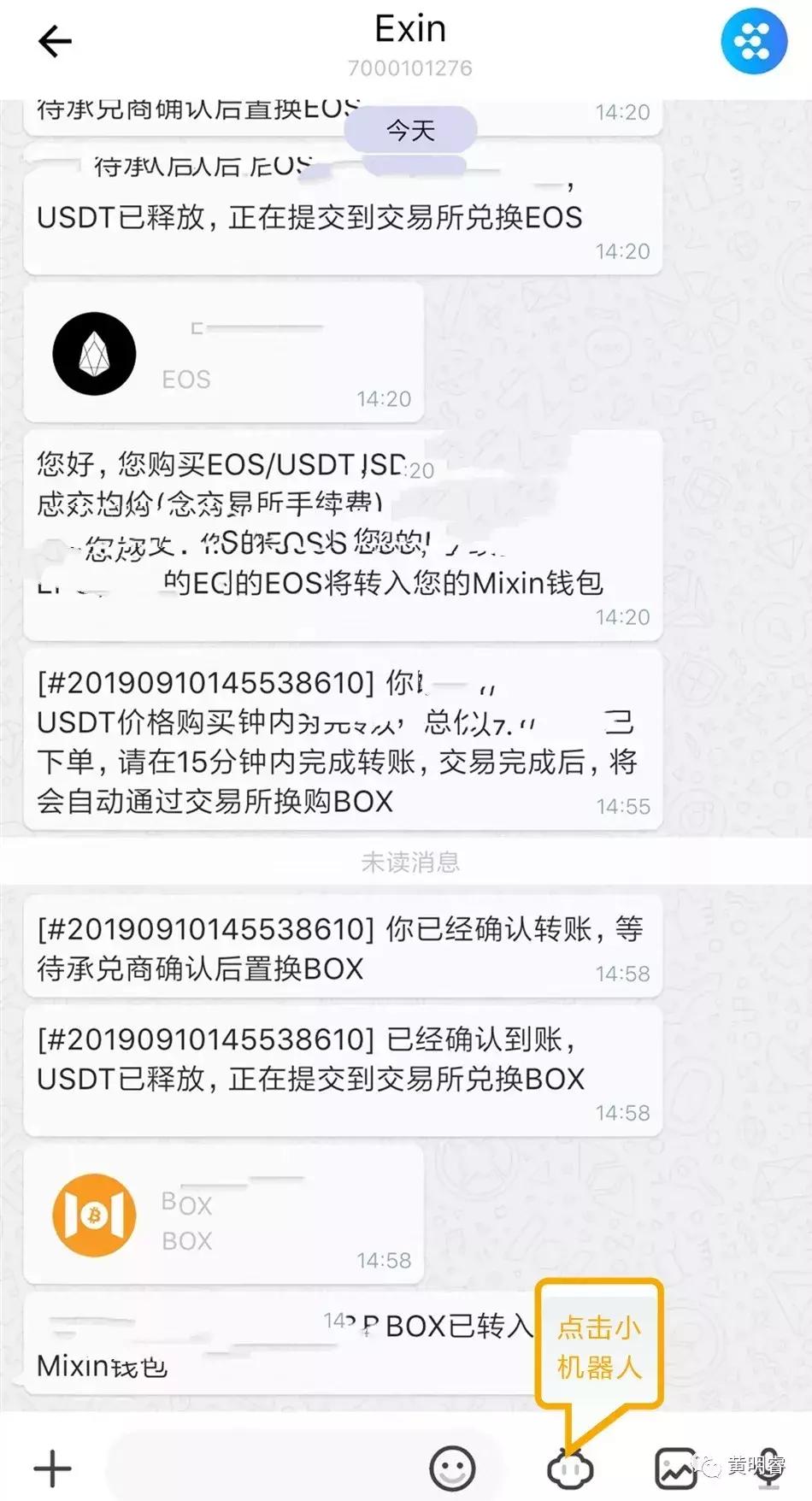Tap the robot bot icon

click(x=571, y=1468)
